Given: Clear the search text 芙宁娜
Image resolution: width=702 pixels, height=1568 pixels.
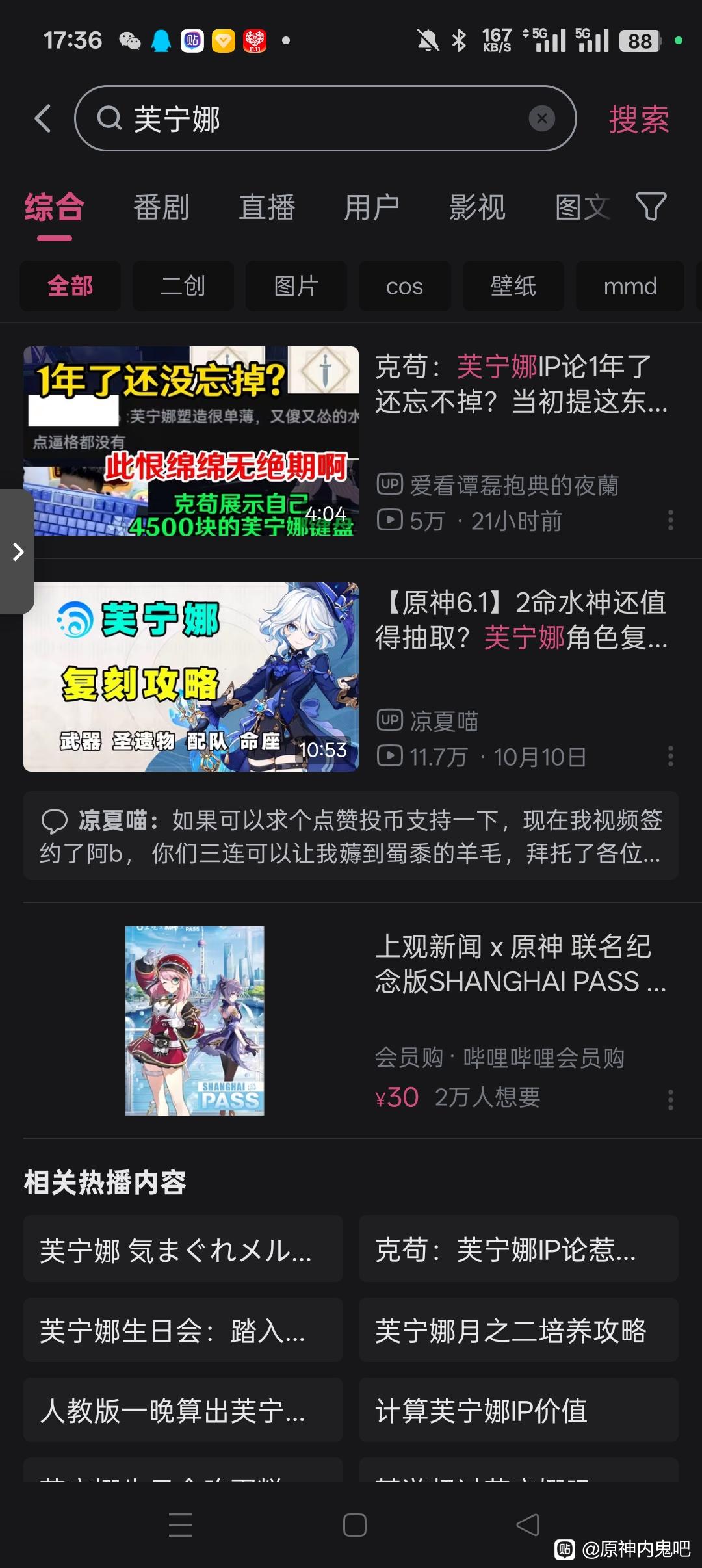Looking at the screenshot, I should point(541,118).
